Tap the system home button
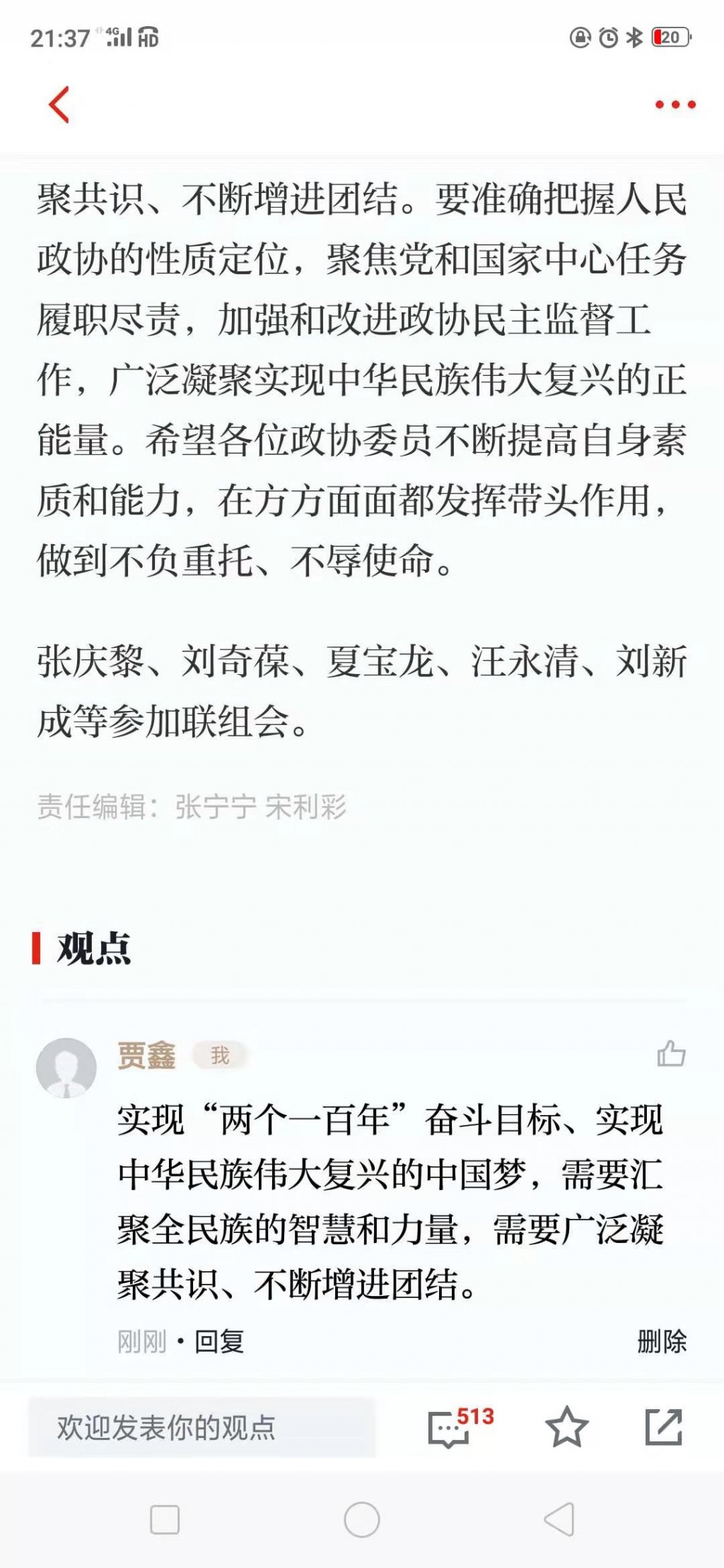The image size is (724, 1568). click(x=362, y=1519)
